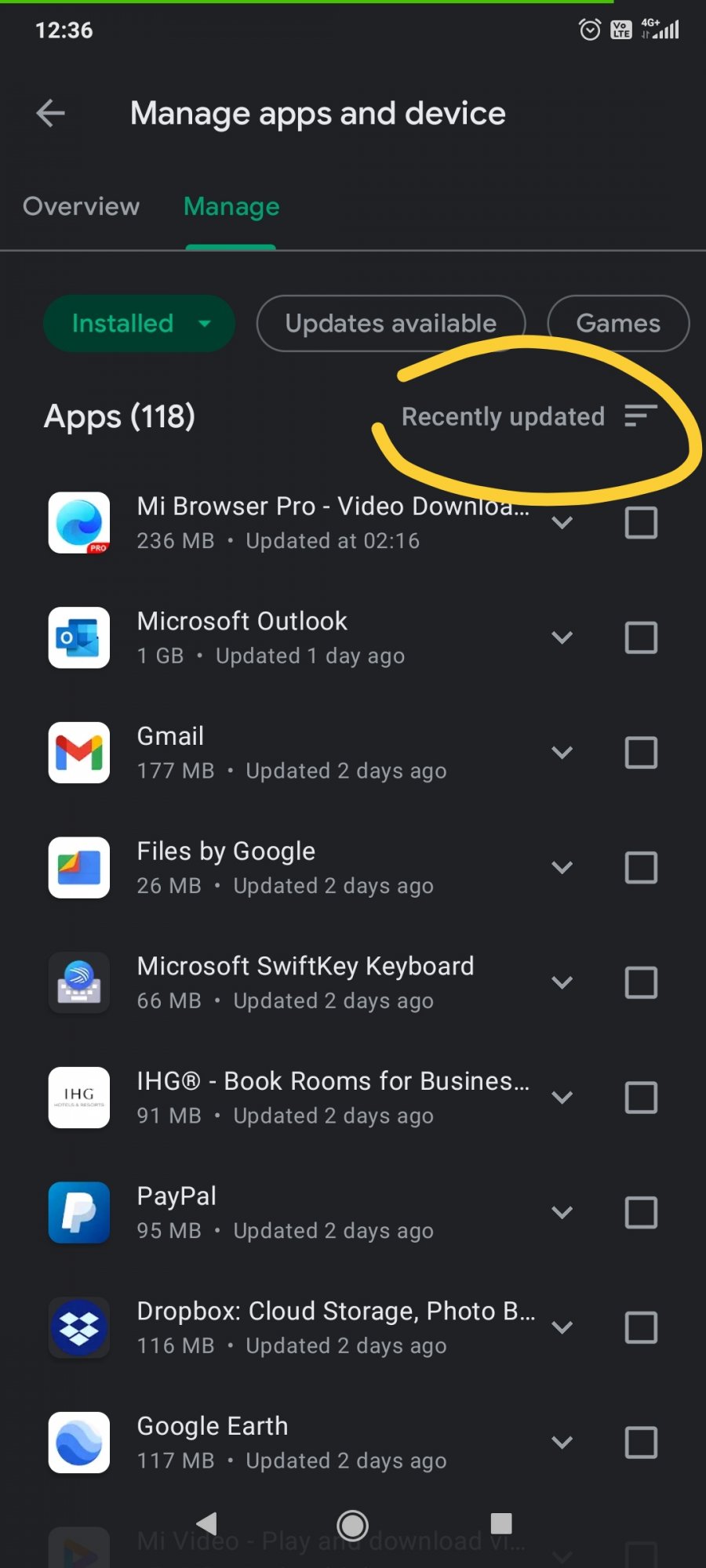This screenshot has width=706, height=1568.
Task: Filter by the Games chip
Action: [617, 323]
